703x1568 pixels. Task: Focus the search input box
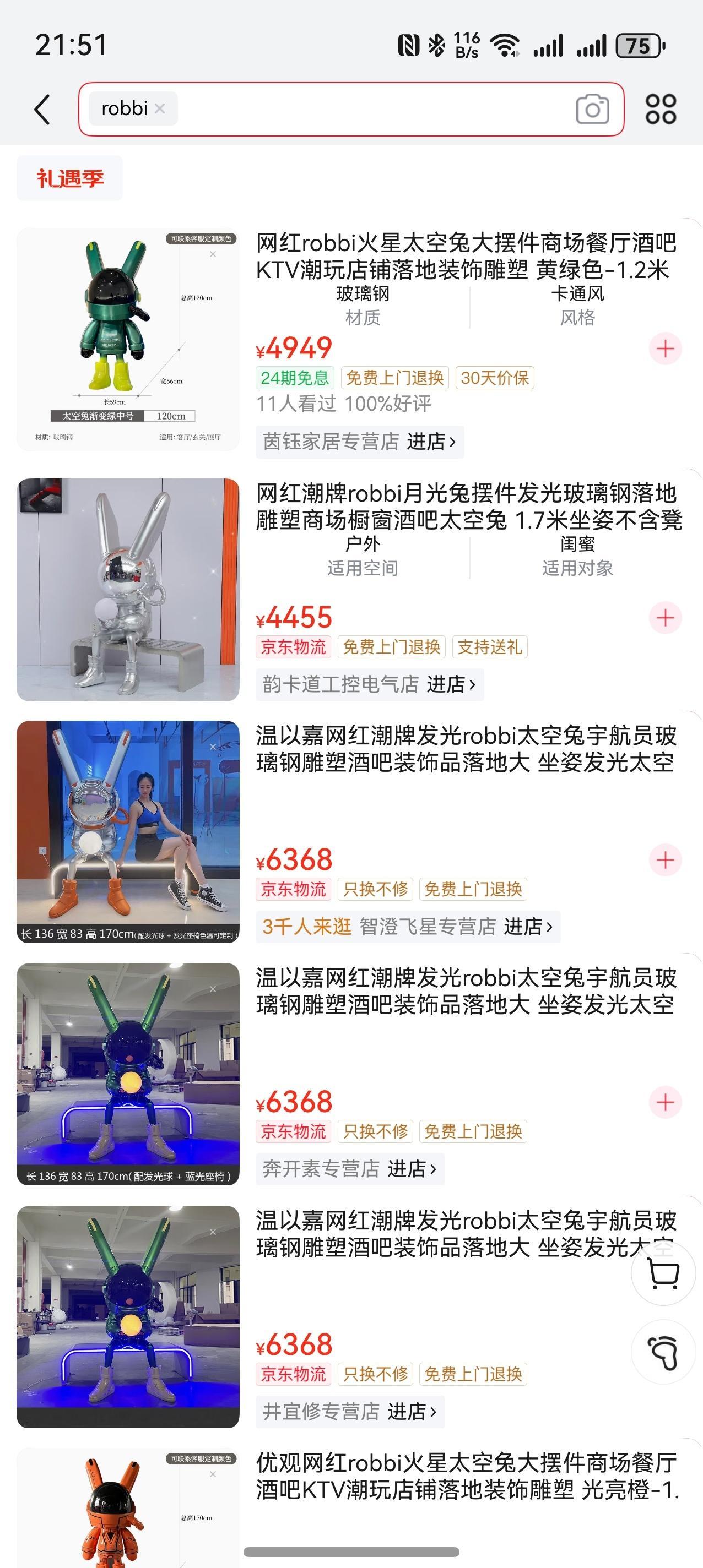371,109
